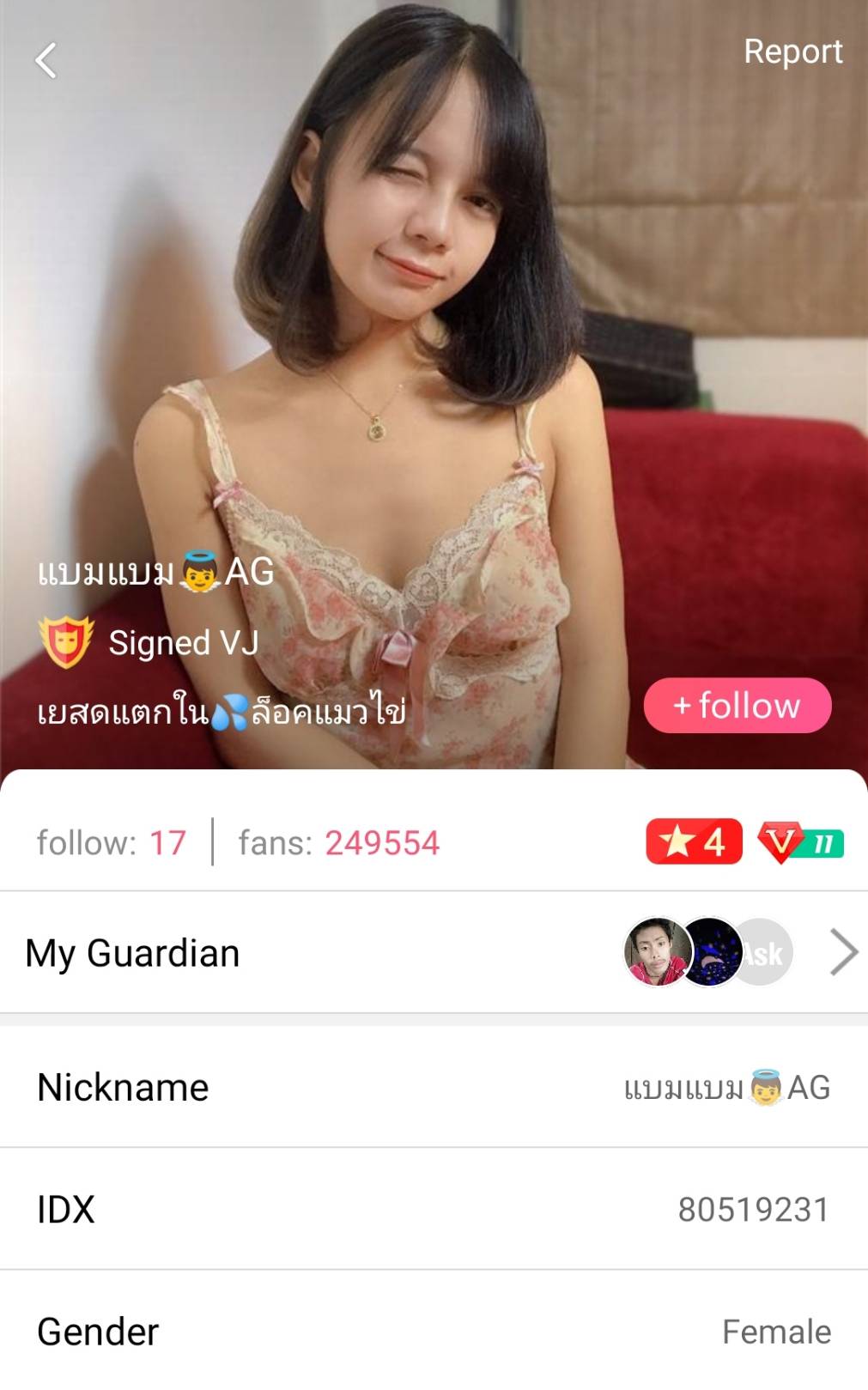Go back using the top-left arrow
Viewport: 868px width, 1390px height.
click(46, 61)
